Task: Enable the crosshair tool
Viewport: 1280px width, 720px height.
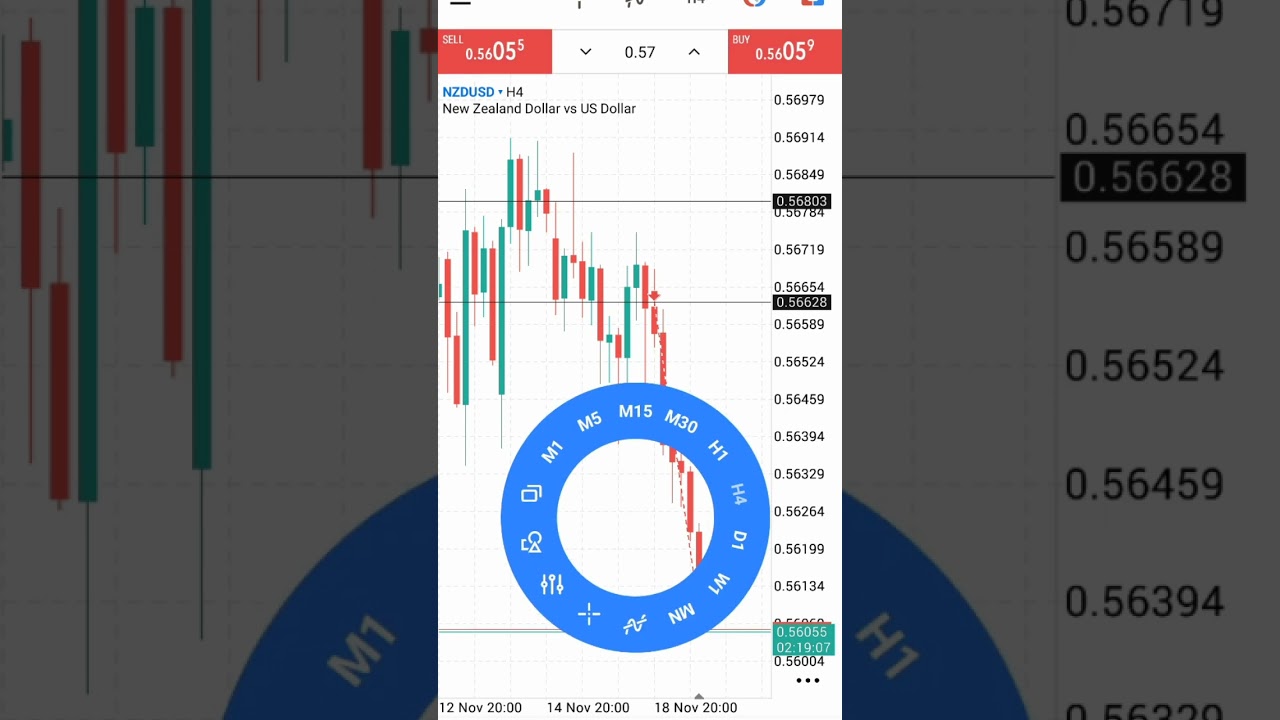Action: [589, 614]
